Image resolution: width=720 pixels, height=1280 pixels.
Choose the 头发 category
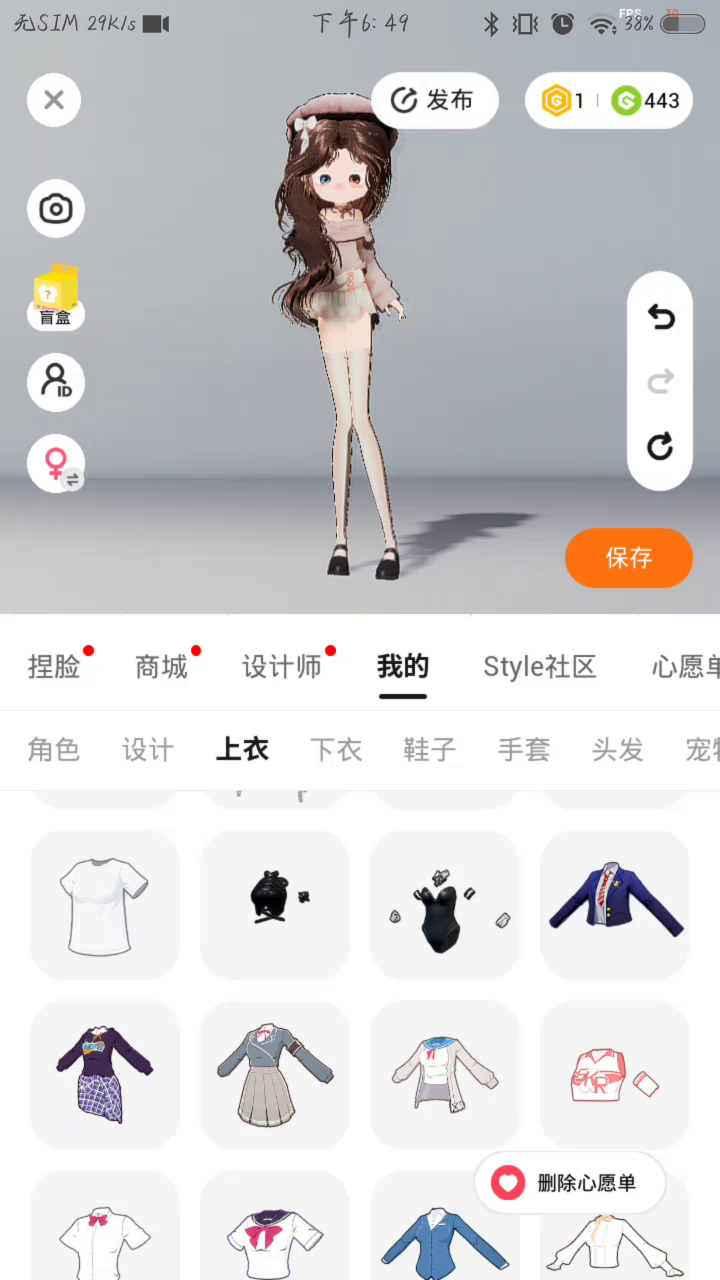618,749
